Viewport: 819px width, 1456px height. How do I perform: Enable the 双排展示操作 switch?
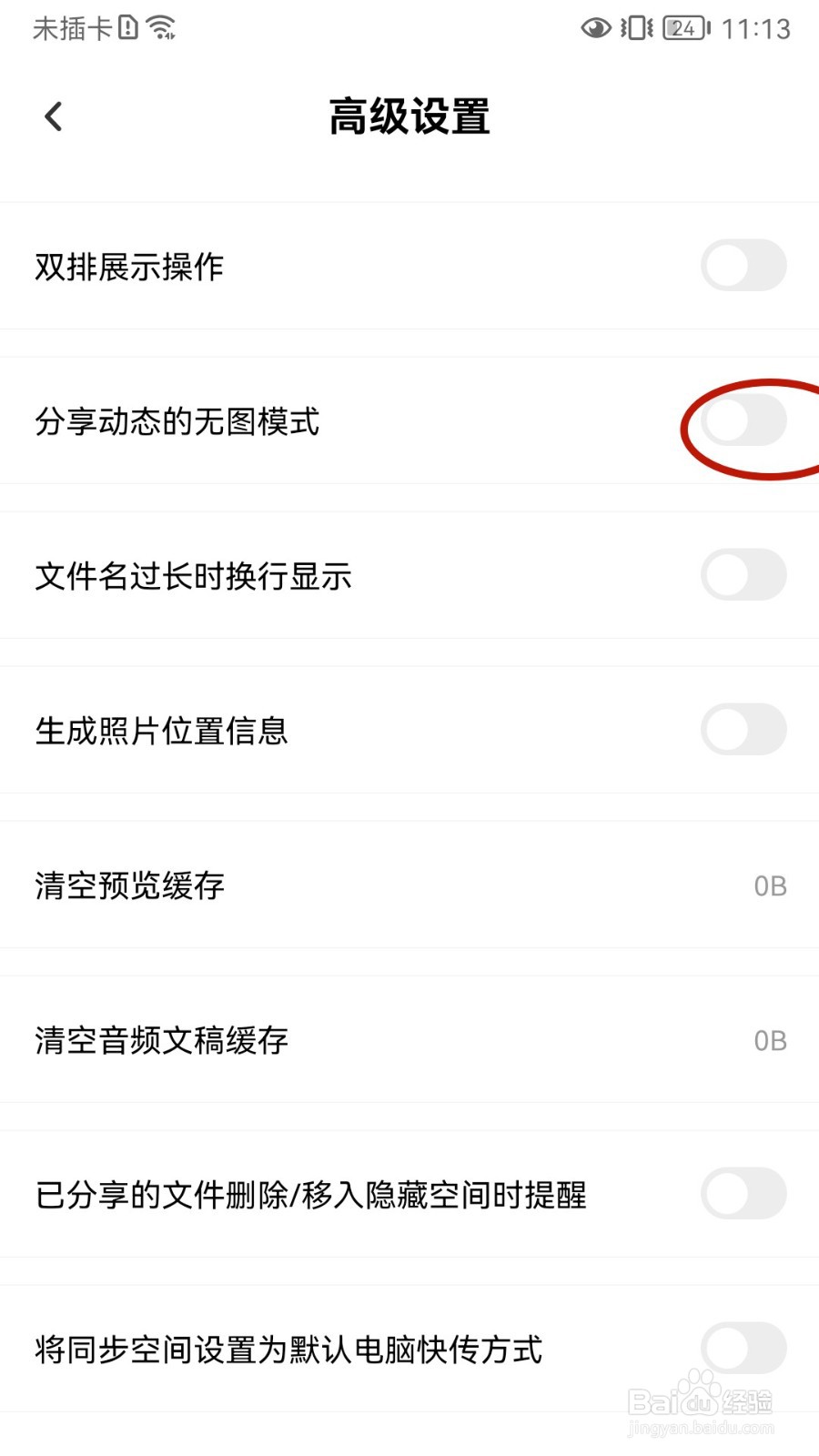point(744,265)
